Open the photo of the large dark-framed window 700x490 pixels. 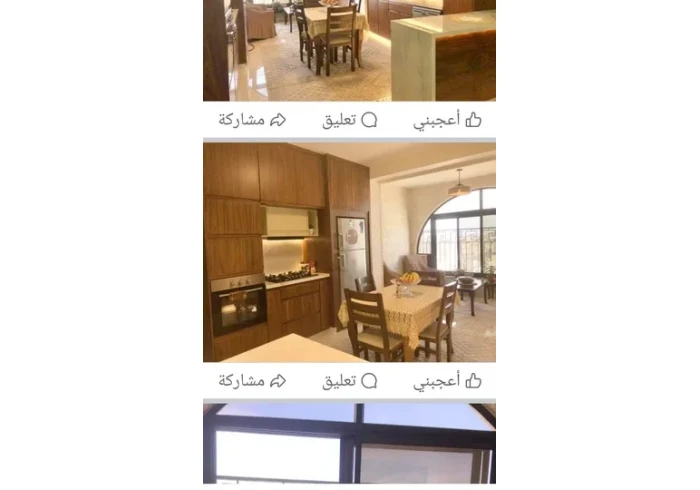pyautogui.click(x=349, y=445)
